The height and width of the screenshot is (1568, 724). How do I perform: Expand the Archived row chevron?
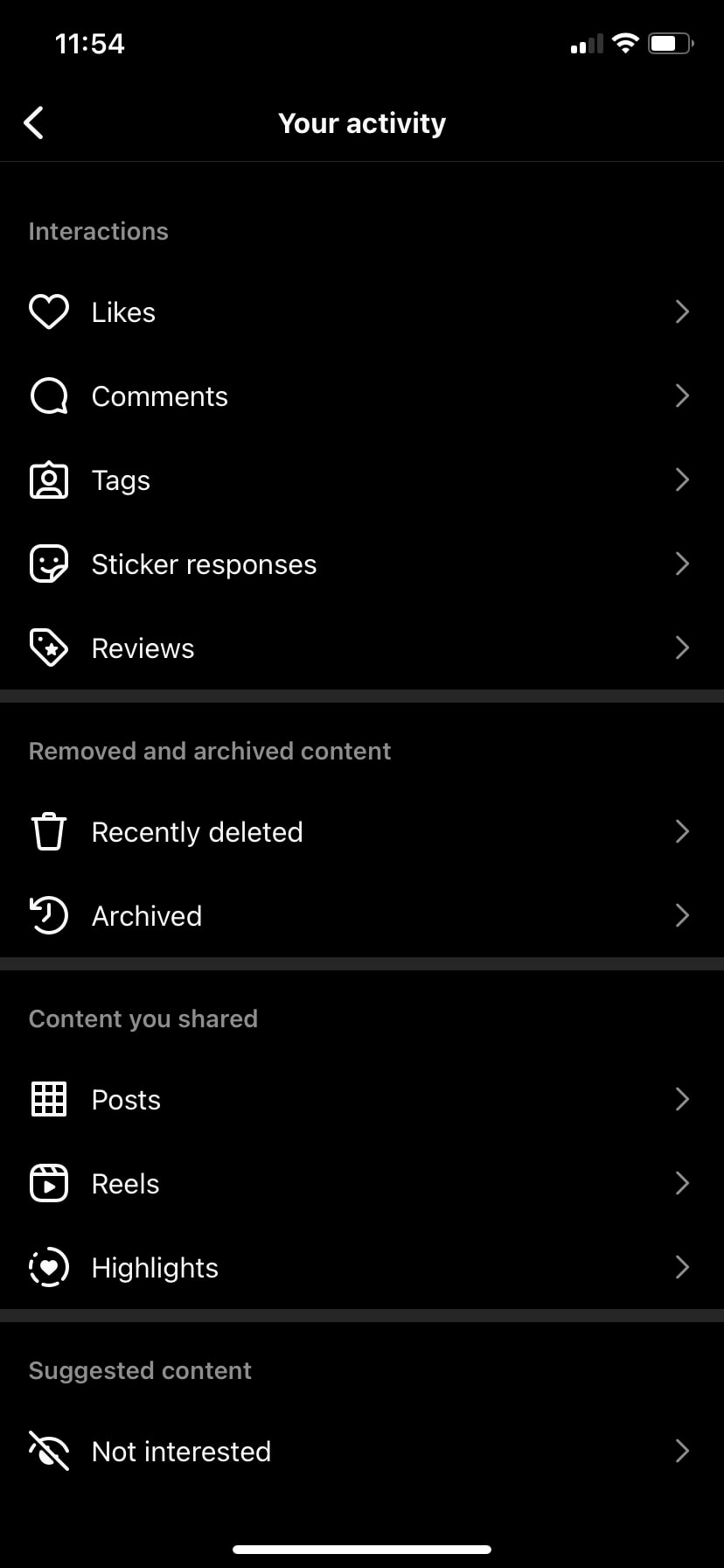pyautogui.click(x=682, y=915)
